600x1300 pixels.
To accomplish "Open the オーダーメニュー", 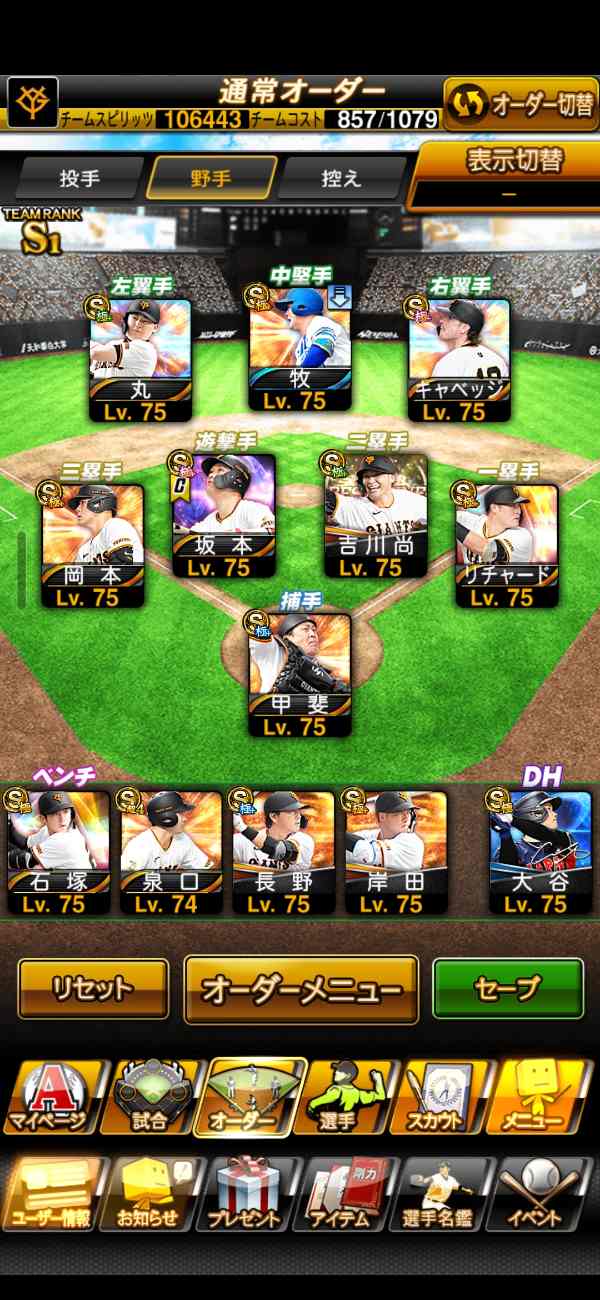I will pyautogui.click(x=301, y=990).
